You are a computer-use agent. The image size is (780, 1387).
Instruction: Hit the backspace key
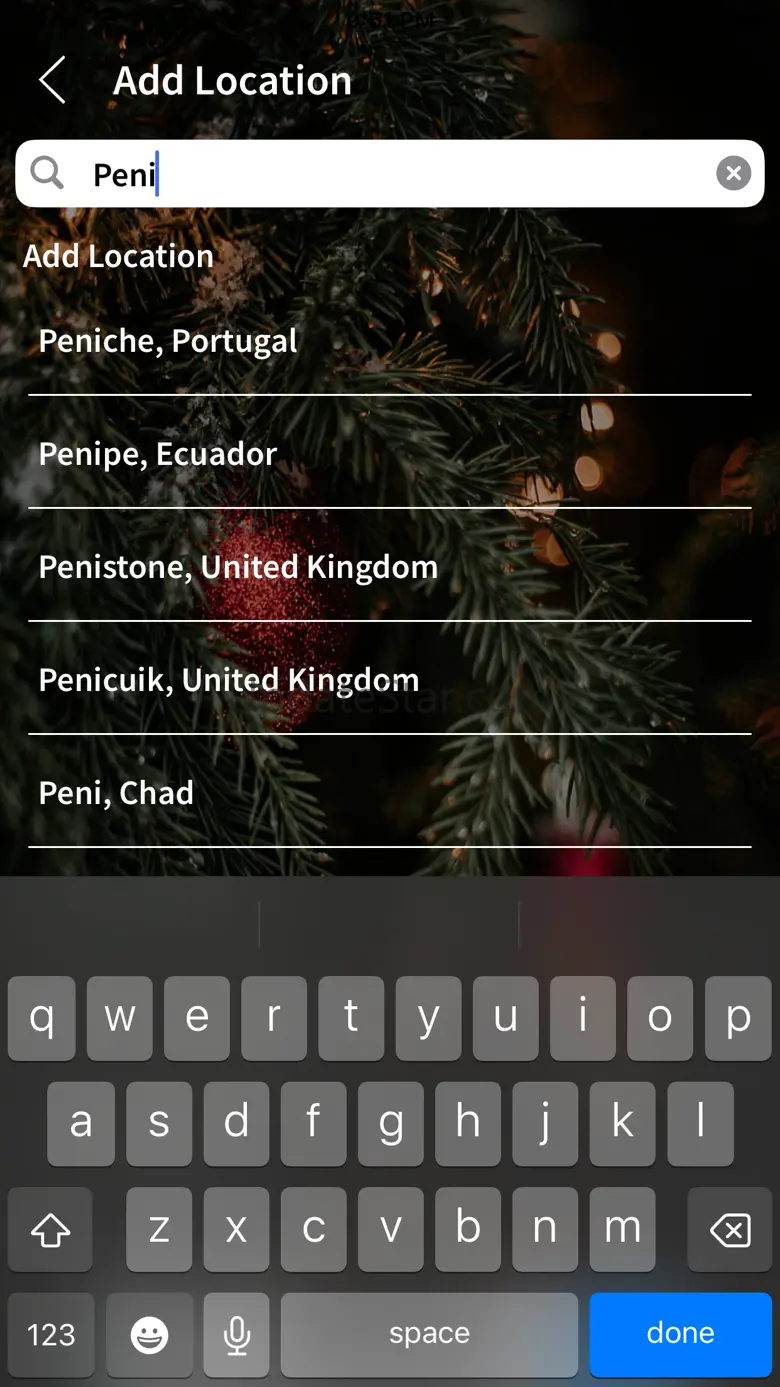(730, 1229)
